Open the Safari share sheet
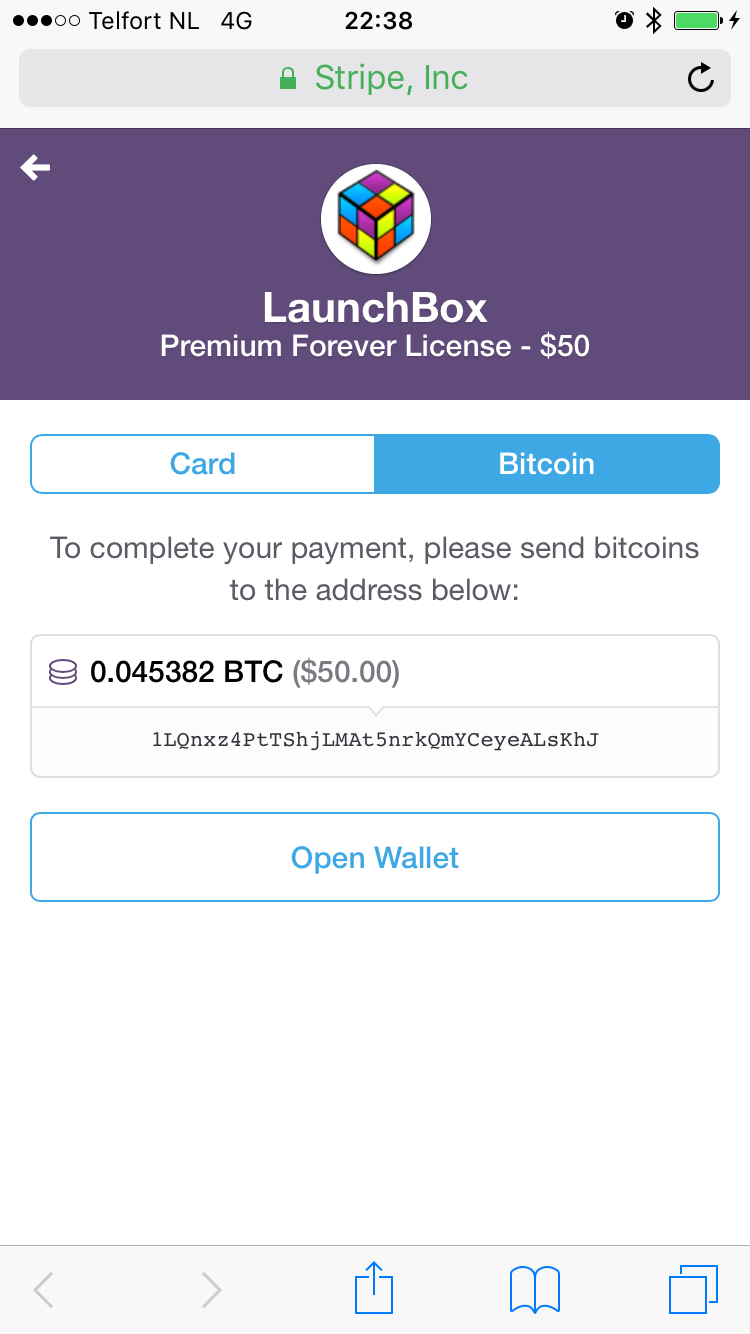This screenshot has width=750, height=1334. tap(375, 1288)
